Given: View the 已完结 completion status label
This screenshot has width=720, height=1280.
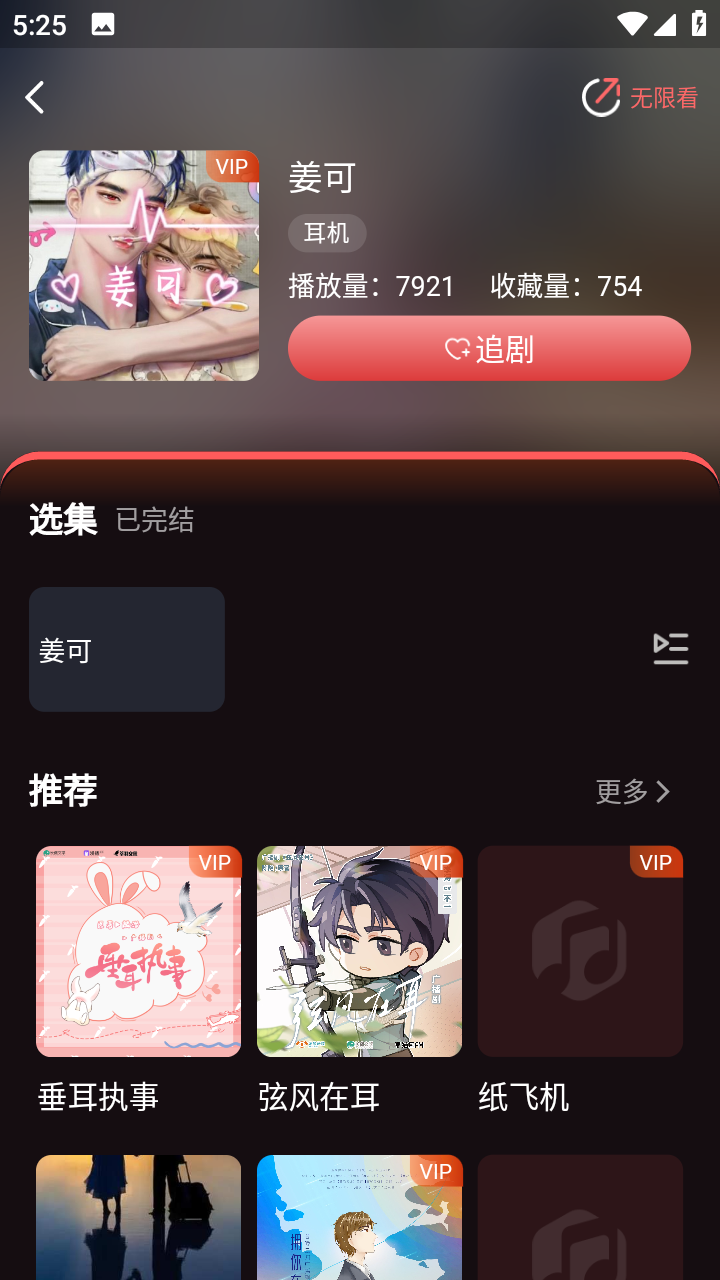Looking at the screenshot, I should click(x=154, y=520).
